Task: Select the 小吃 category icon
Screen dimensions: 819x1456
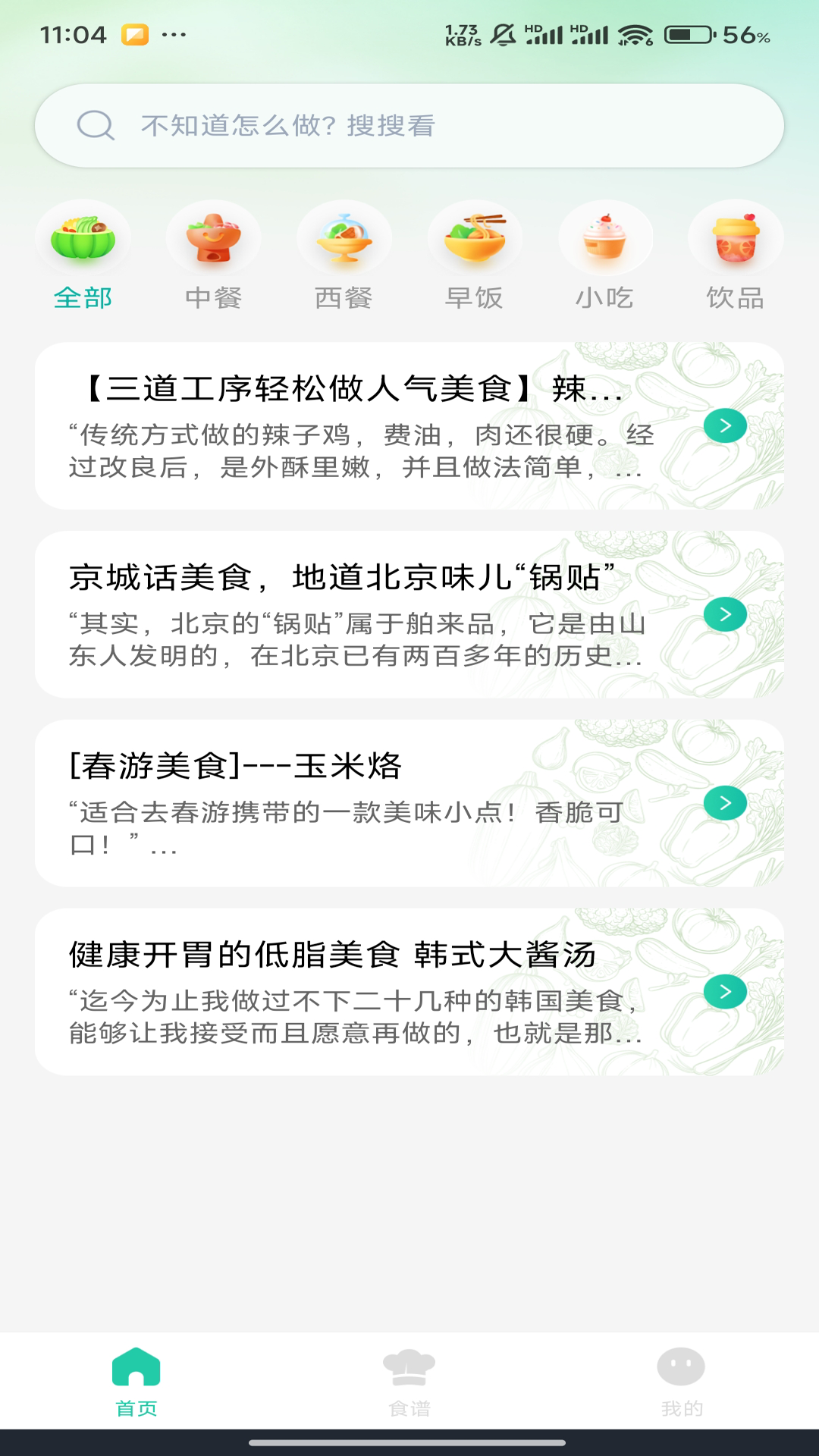Action: coord(605,237)
